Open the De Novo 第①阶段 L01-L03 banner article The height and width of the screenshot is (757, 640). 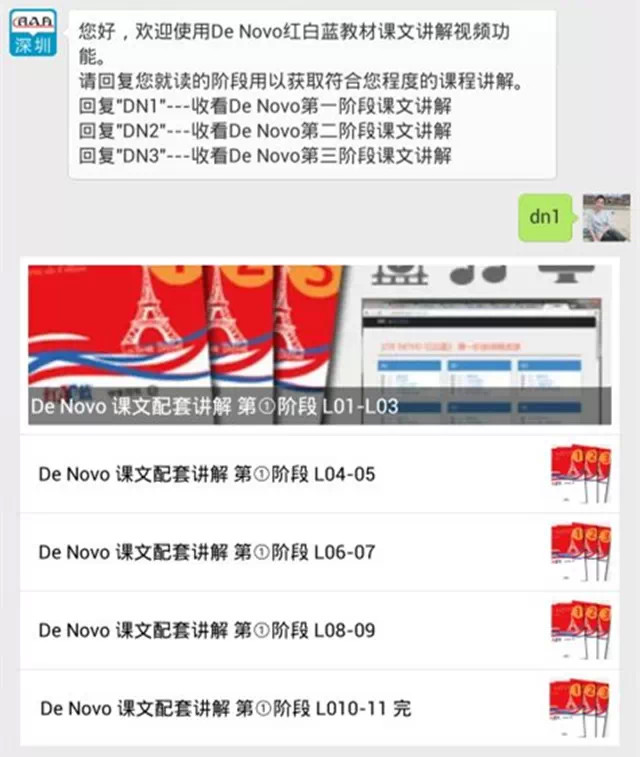[320, 344]
